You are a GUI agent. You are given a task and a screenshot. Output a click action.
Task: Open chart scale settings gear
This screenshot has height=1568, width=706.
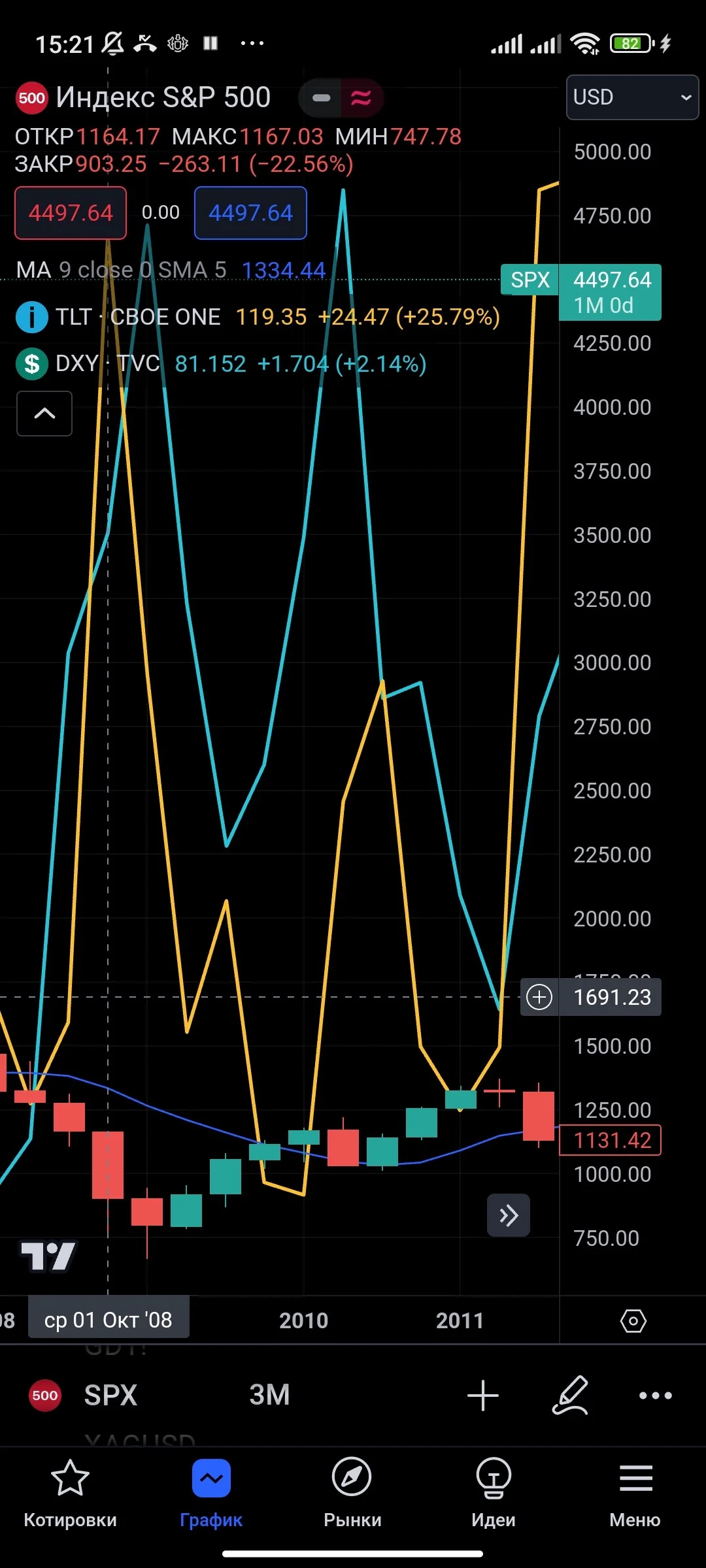[x=633, y=1321]
